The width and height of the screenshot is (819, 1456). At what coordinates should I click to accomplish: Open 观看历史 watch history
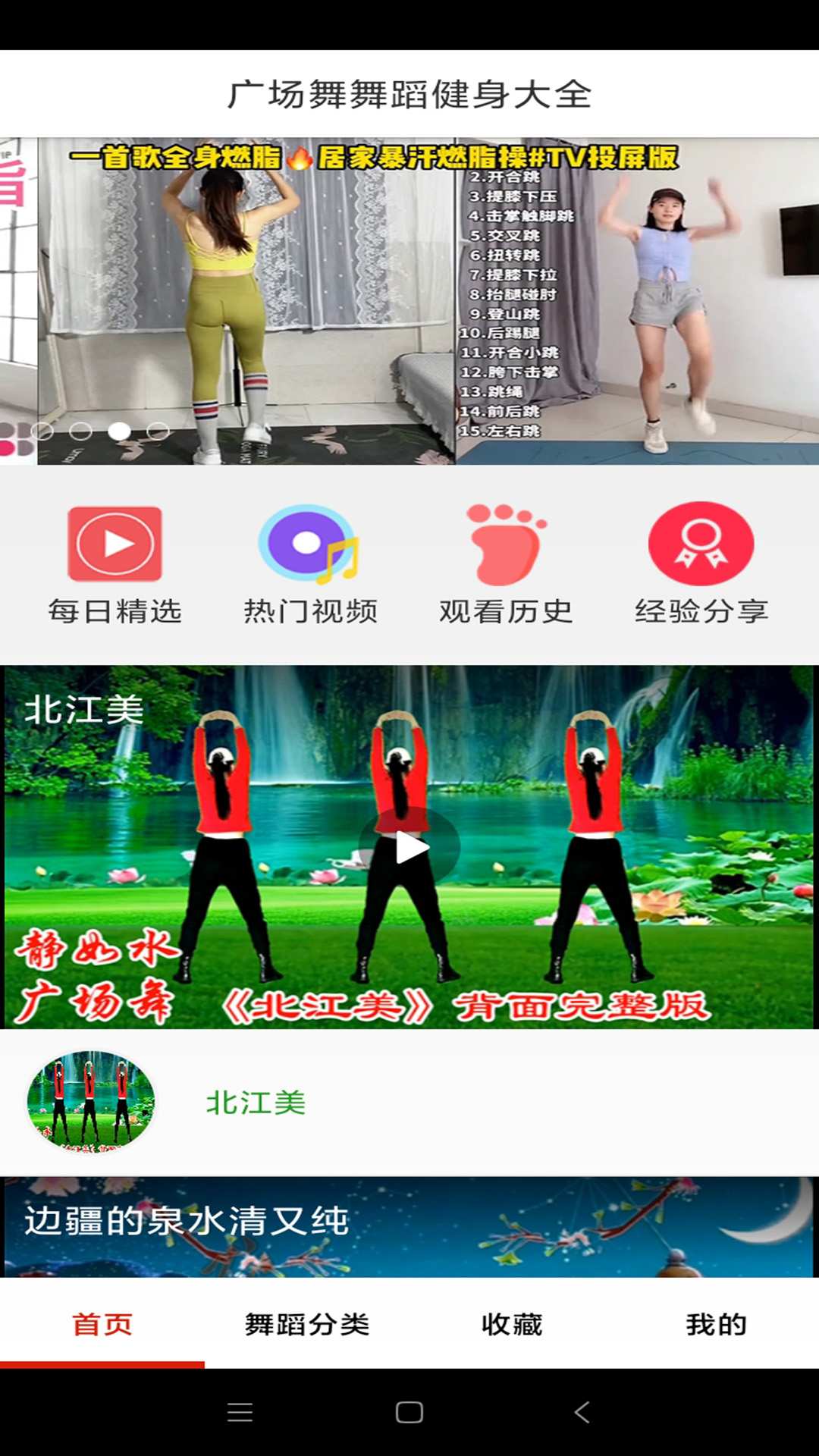(x=506, y=565)
